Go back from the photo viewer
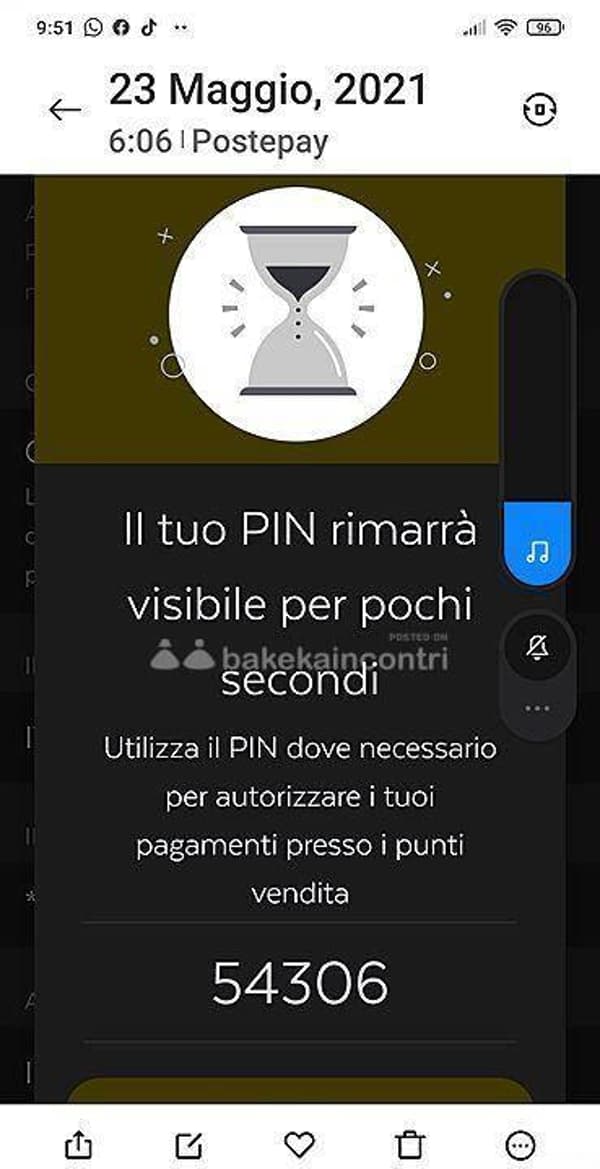Image resolution: width=600 pixels, height=1169 pixels. (64, 110)
